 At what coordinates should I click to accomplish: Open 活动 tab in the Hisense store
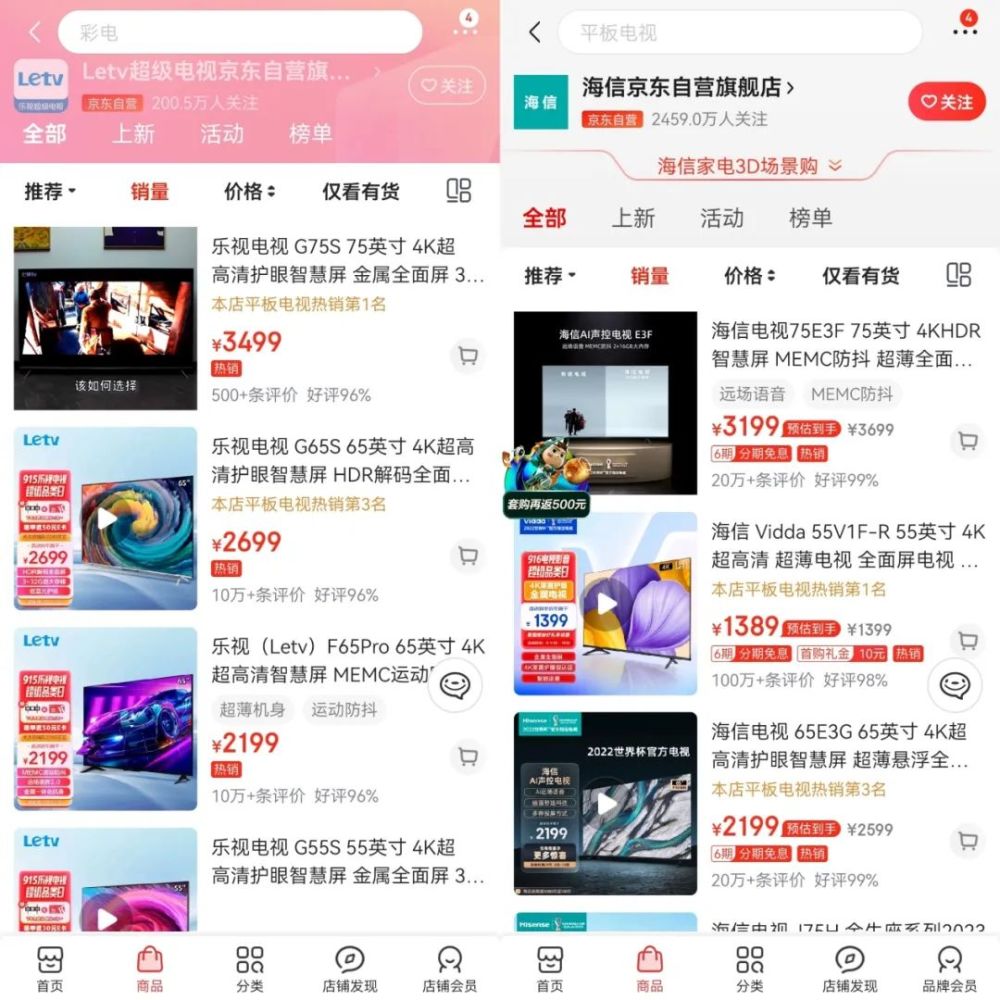click(721, 217)
